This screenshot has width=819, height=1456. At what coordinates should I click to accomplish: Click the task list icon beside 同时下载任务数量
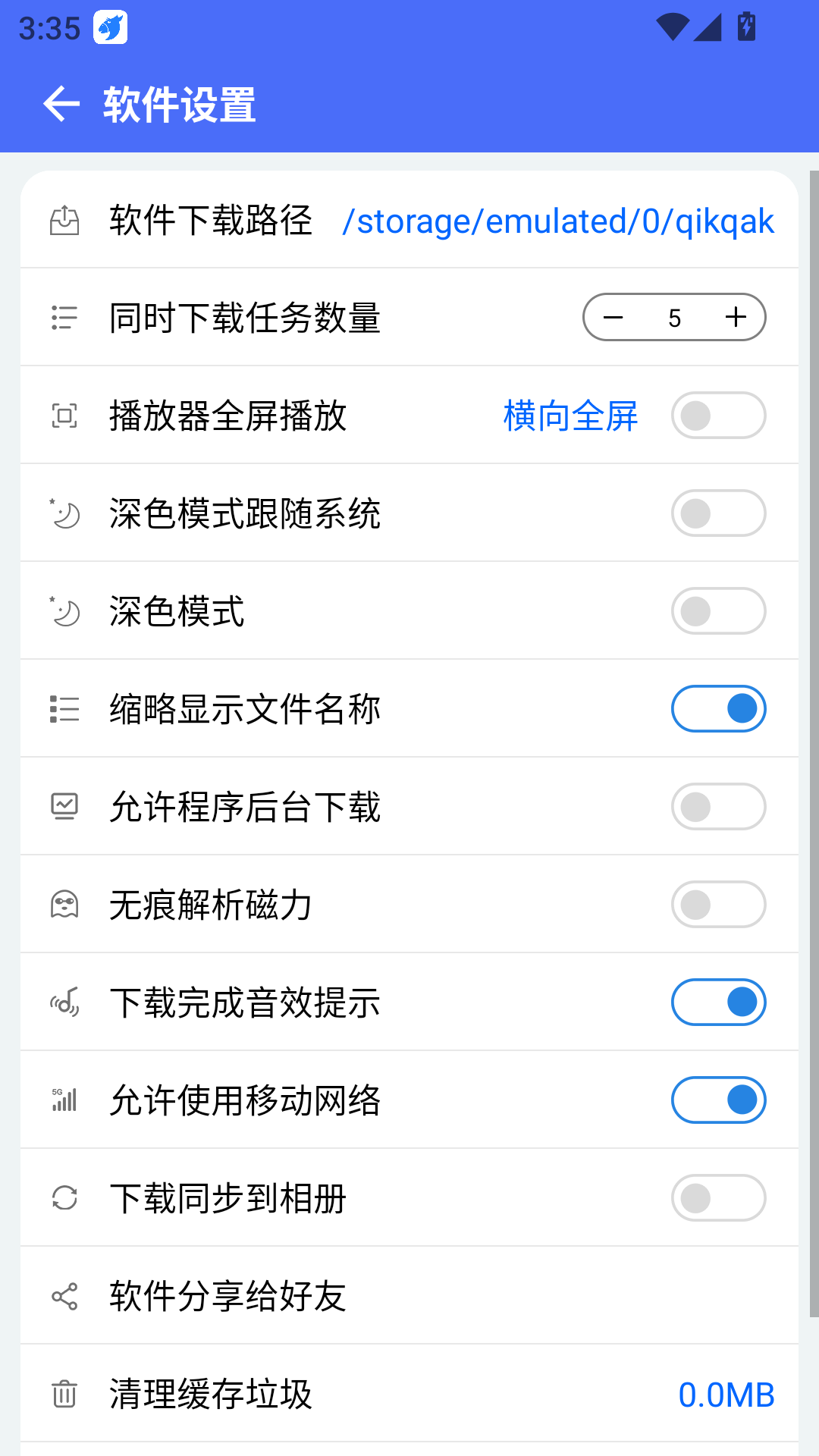[64, 318]
